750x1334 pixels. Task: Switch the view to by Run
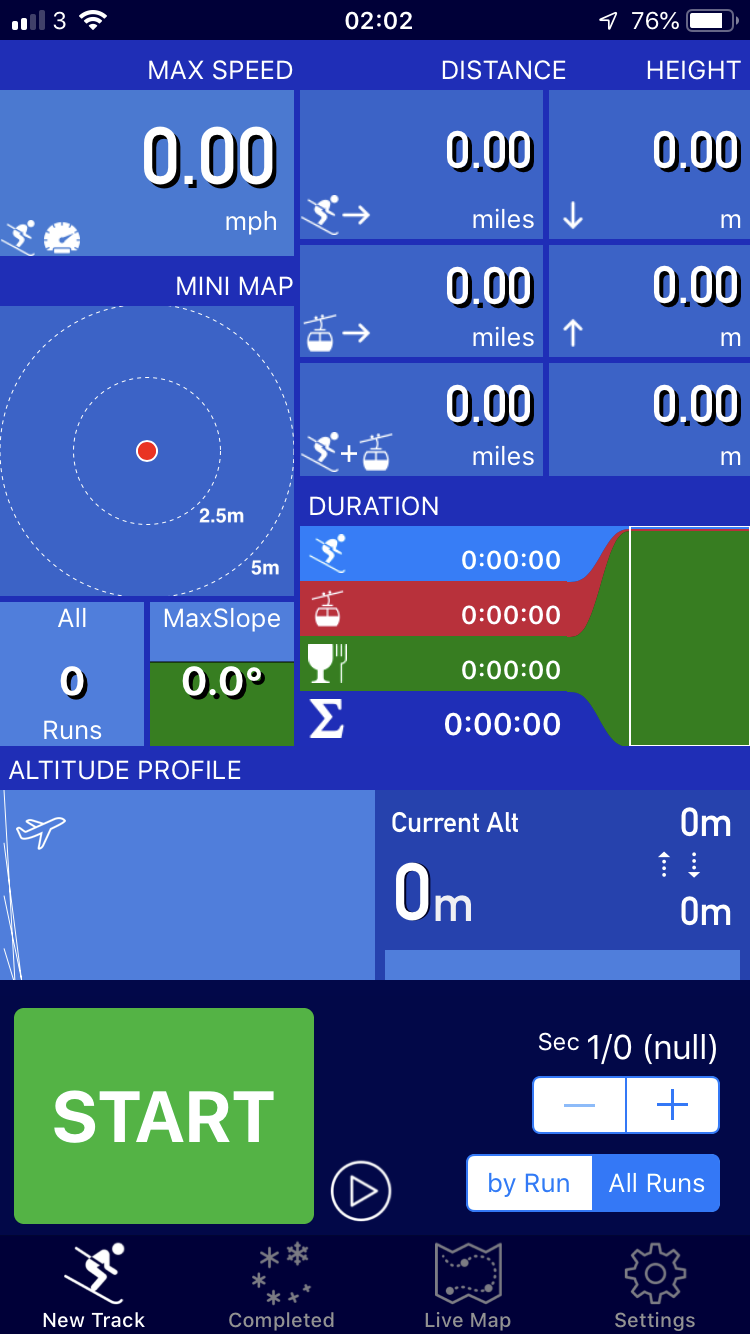(x=529, y=1183)
